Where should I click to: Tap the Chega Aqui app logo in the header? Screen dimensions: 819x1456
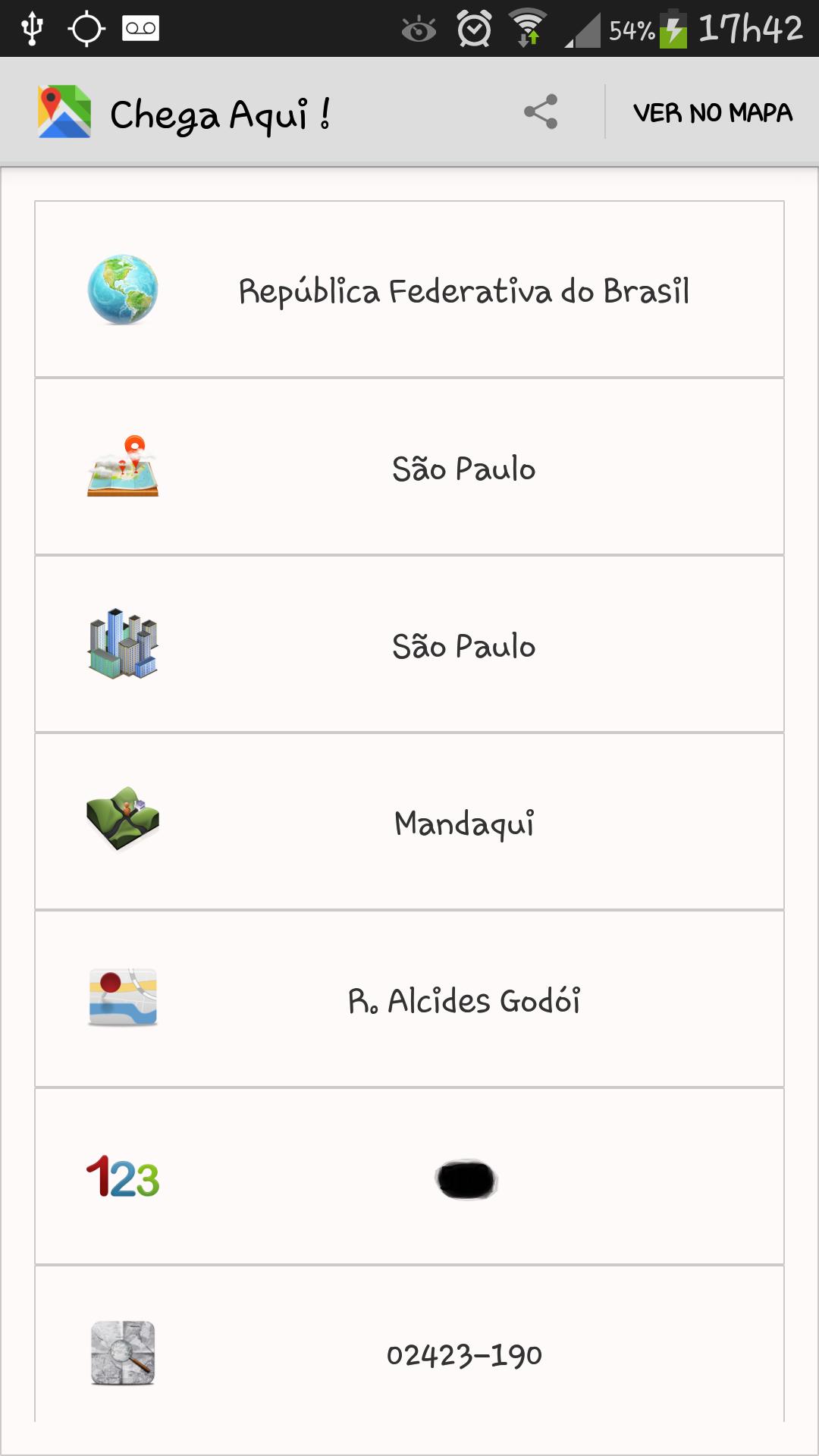64,111
